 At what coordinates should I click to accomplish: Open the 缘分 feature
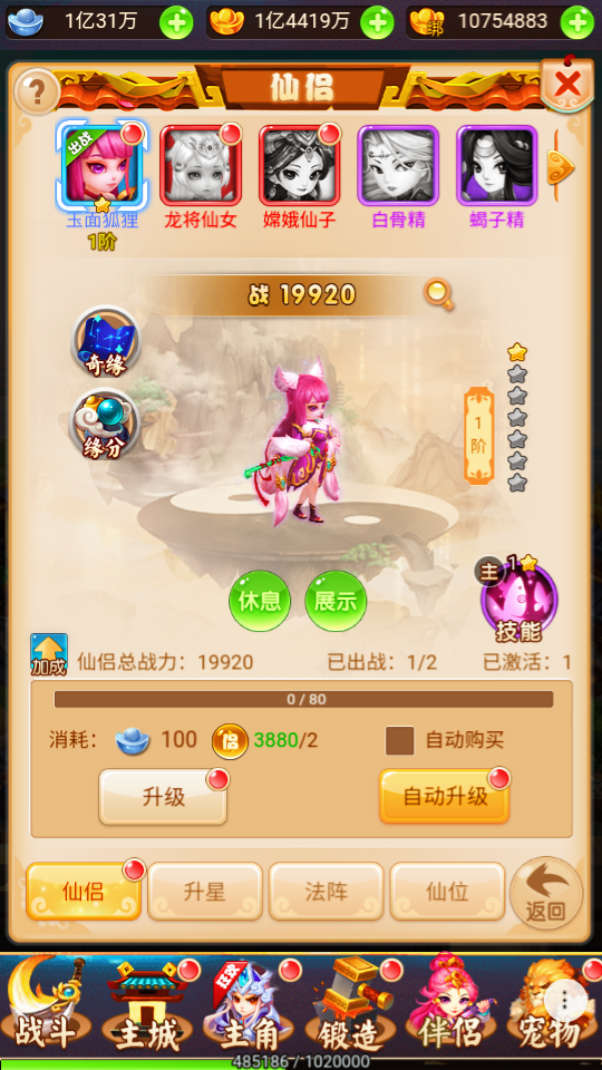click(105, 423)
